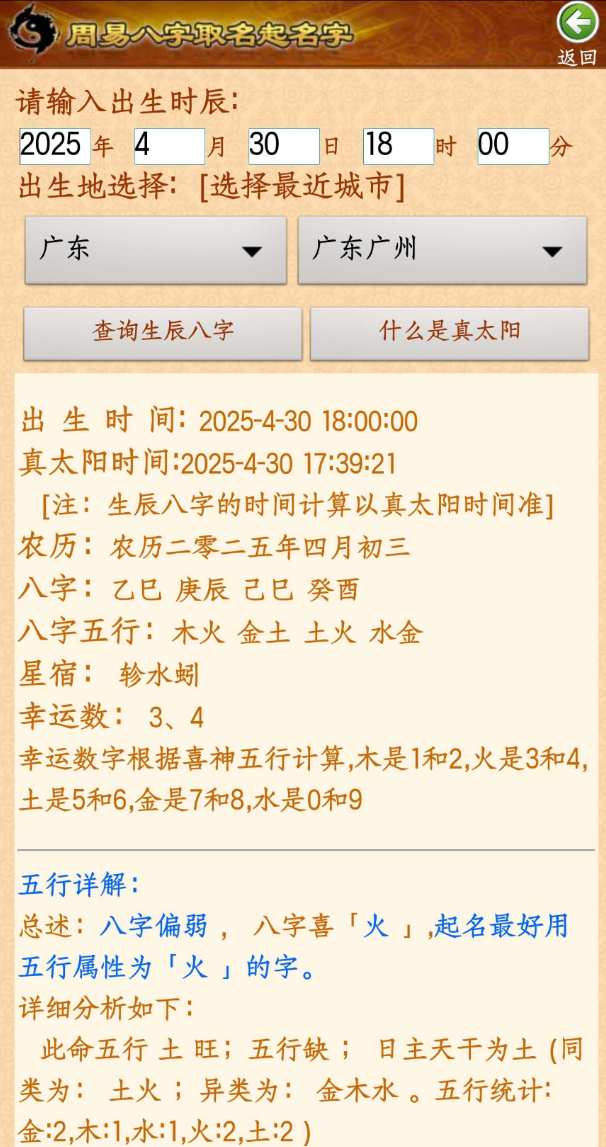
Task: Edit the birth day field
Action: (x=284, y=146)
